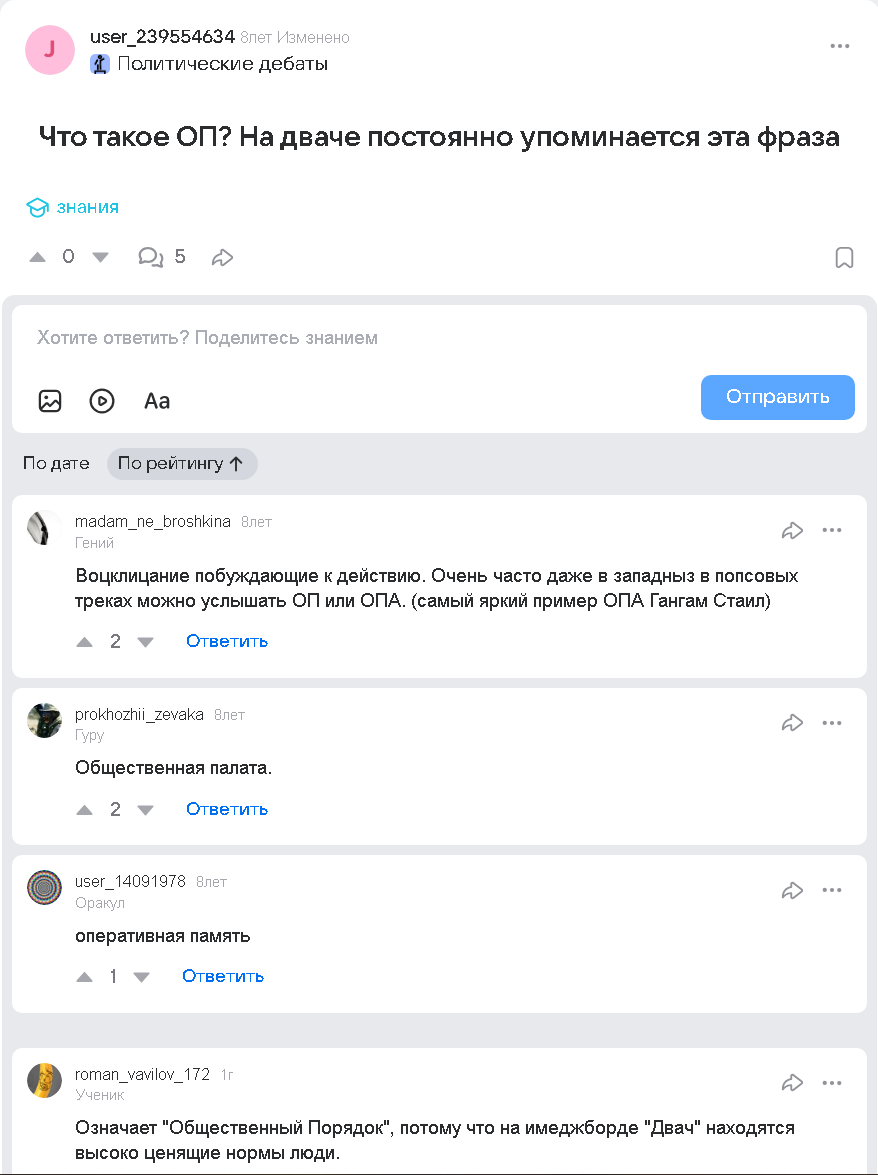Upvote prokhozhii_zevaka's answer
Screen dimensions: 878x1175
pyautogui.click(x=85, y=809)
